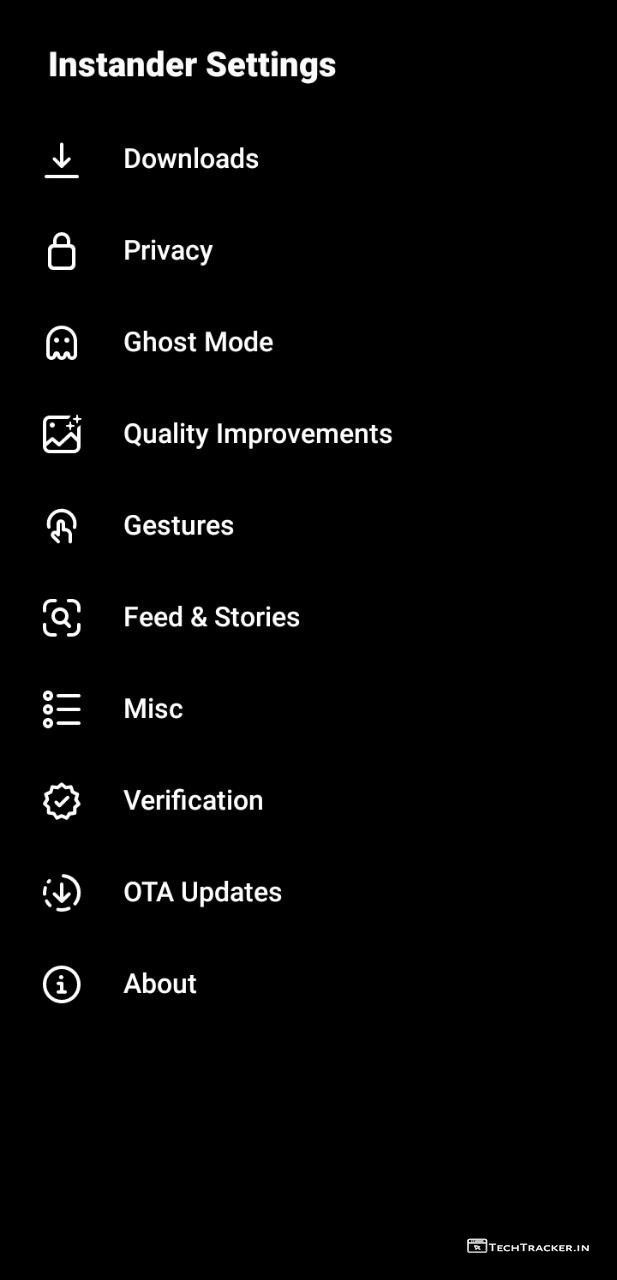Screen dimensions: 617x1280
Task: Open Ghost Mode settings
Action: 198,342
